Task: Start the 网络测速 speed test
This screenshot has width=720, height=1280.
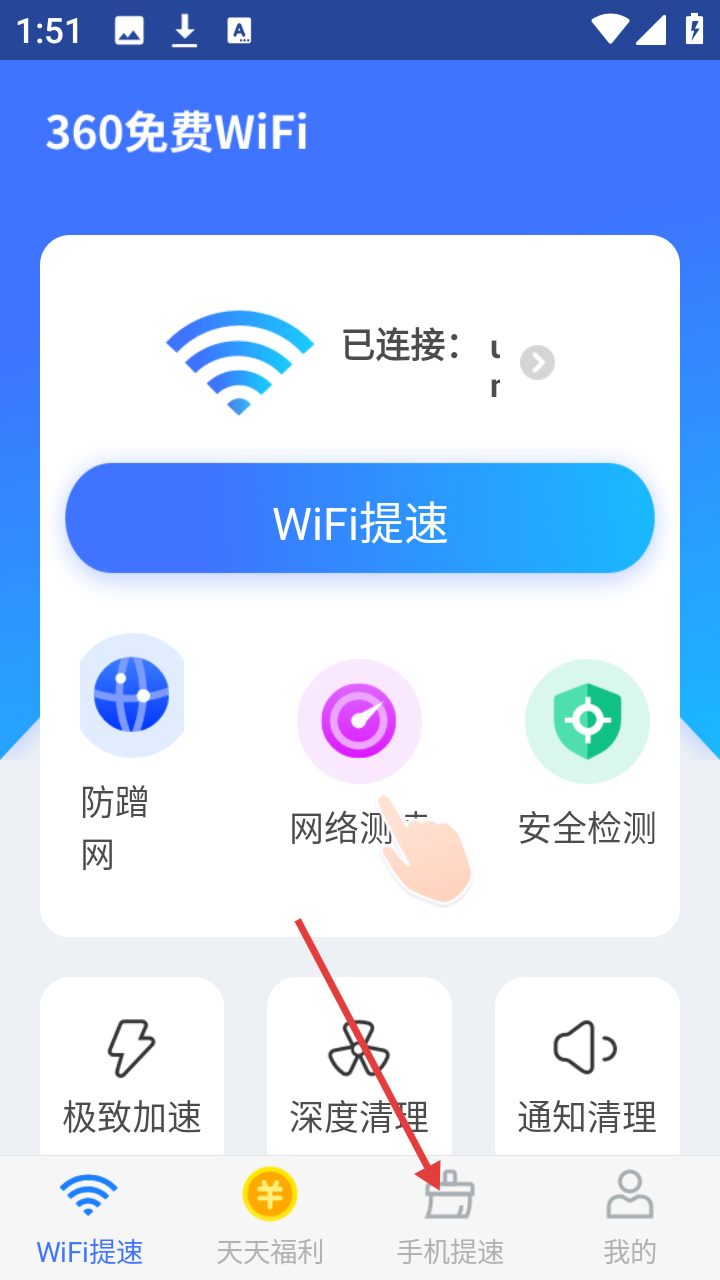Action: [359, 721]
